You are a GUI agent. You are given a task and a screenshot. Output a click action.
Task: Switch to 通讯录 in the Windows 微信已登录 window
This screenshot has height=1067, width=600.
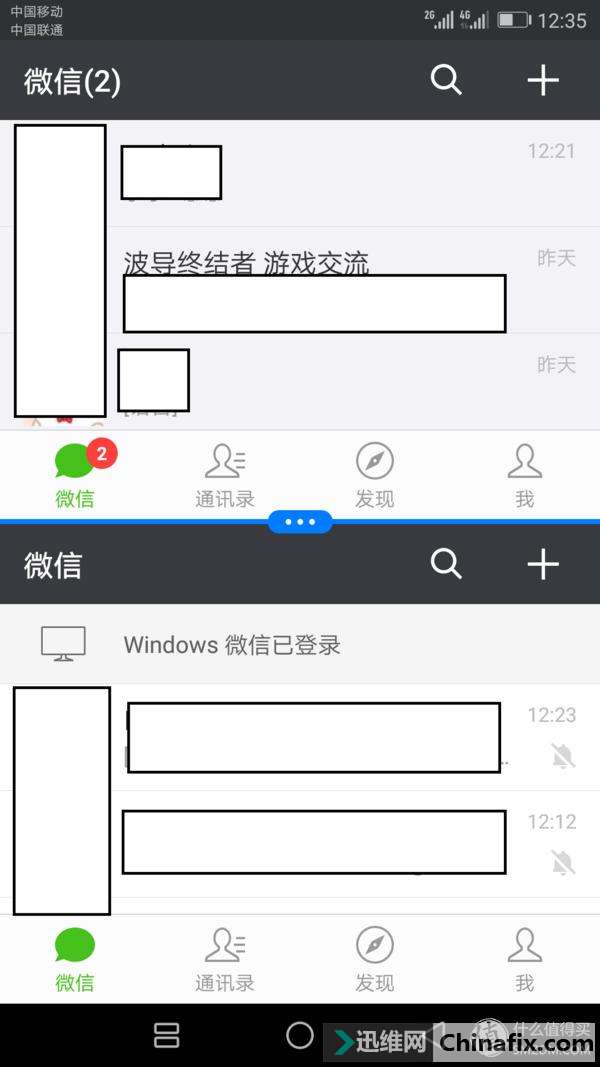click(x=225, y=958)
